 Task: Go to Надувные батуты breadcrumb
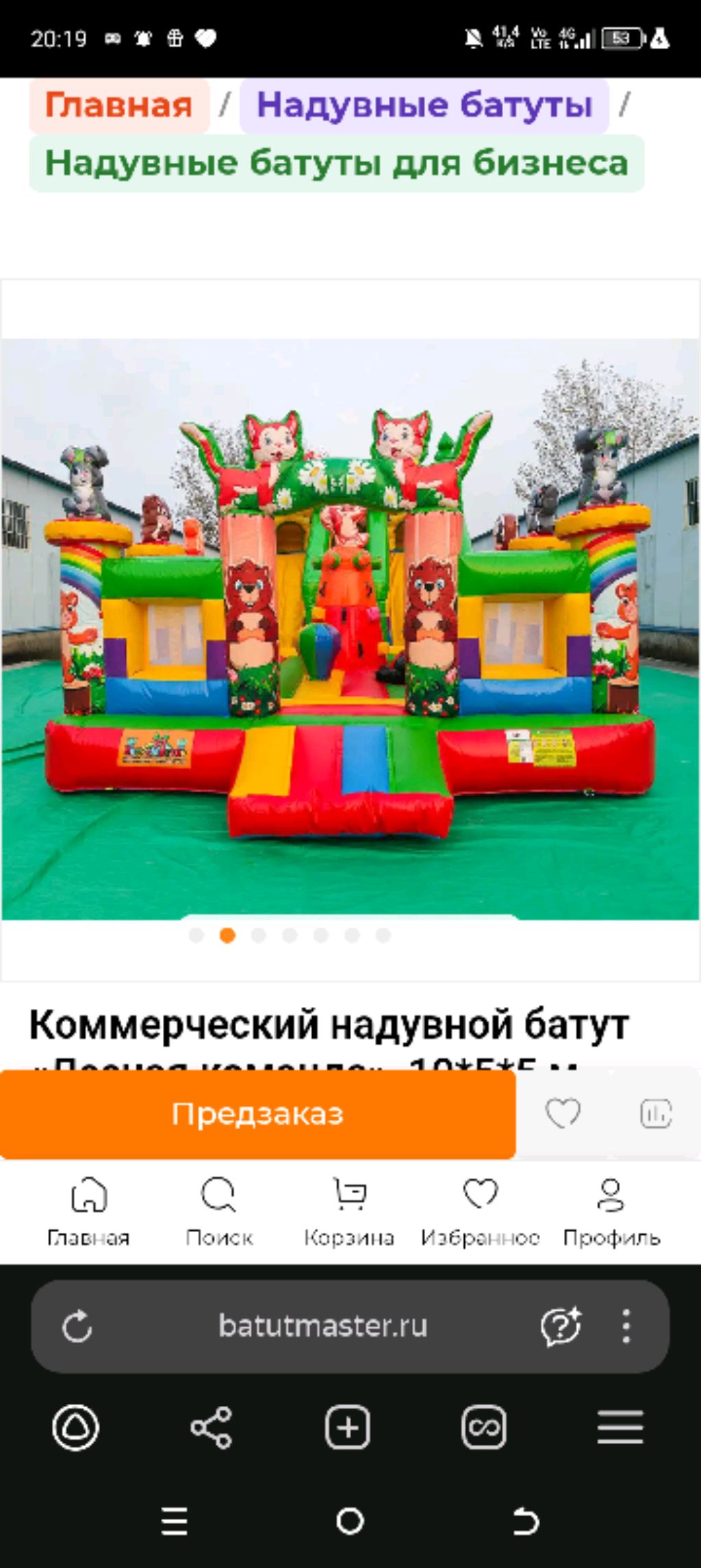(x=424, y=105)
